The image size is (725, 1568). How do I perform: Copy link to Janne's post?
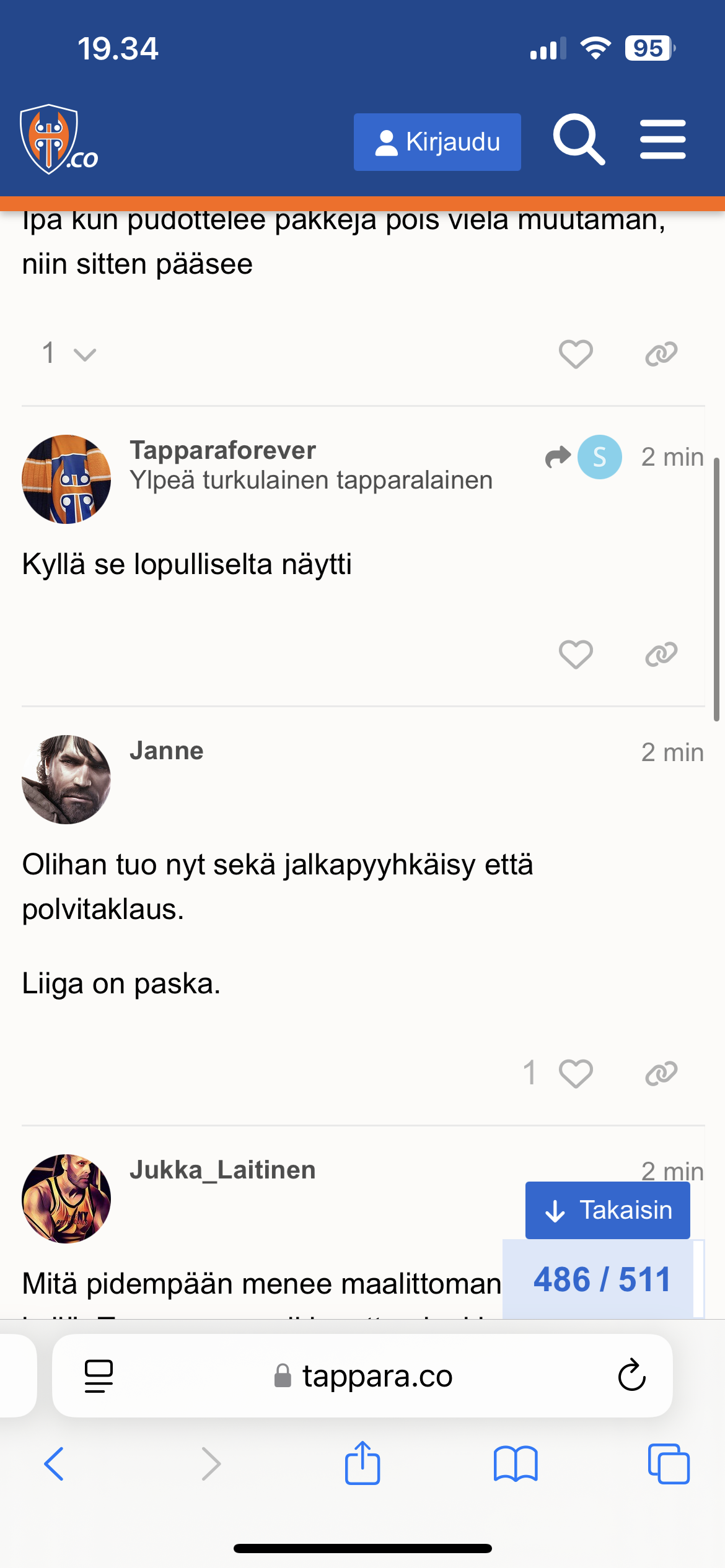[x=661, y=1073]
